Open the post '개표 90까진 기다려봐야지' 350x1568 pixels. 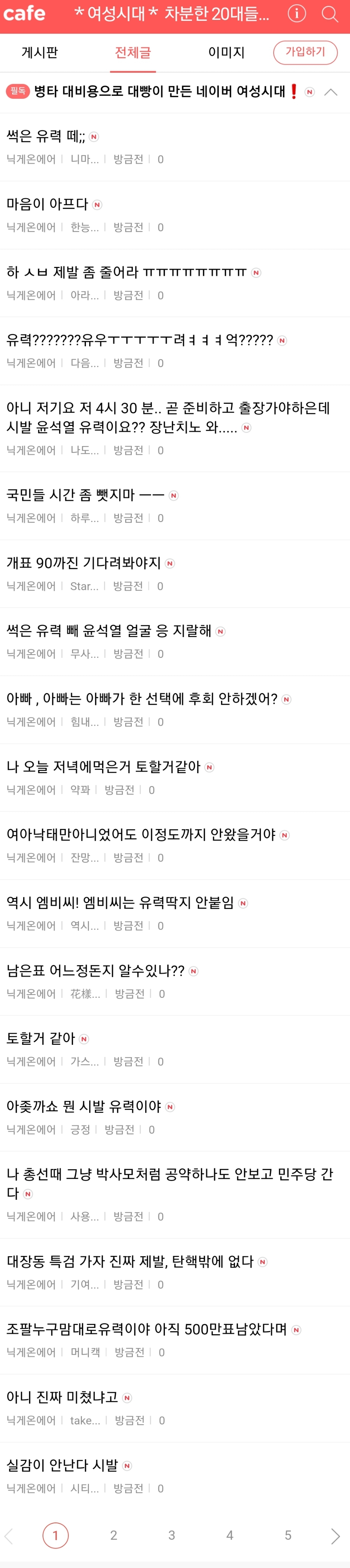[x=83, y=563]
